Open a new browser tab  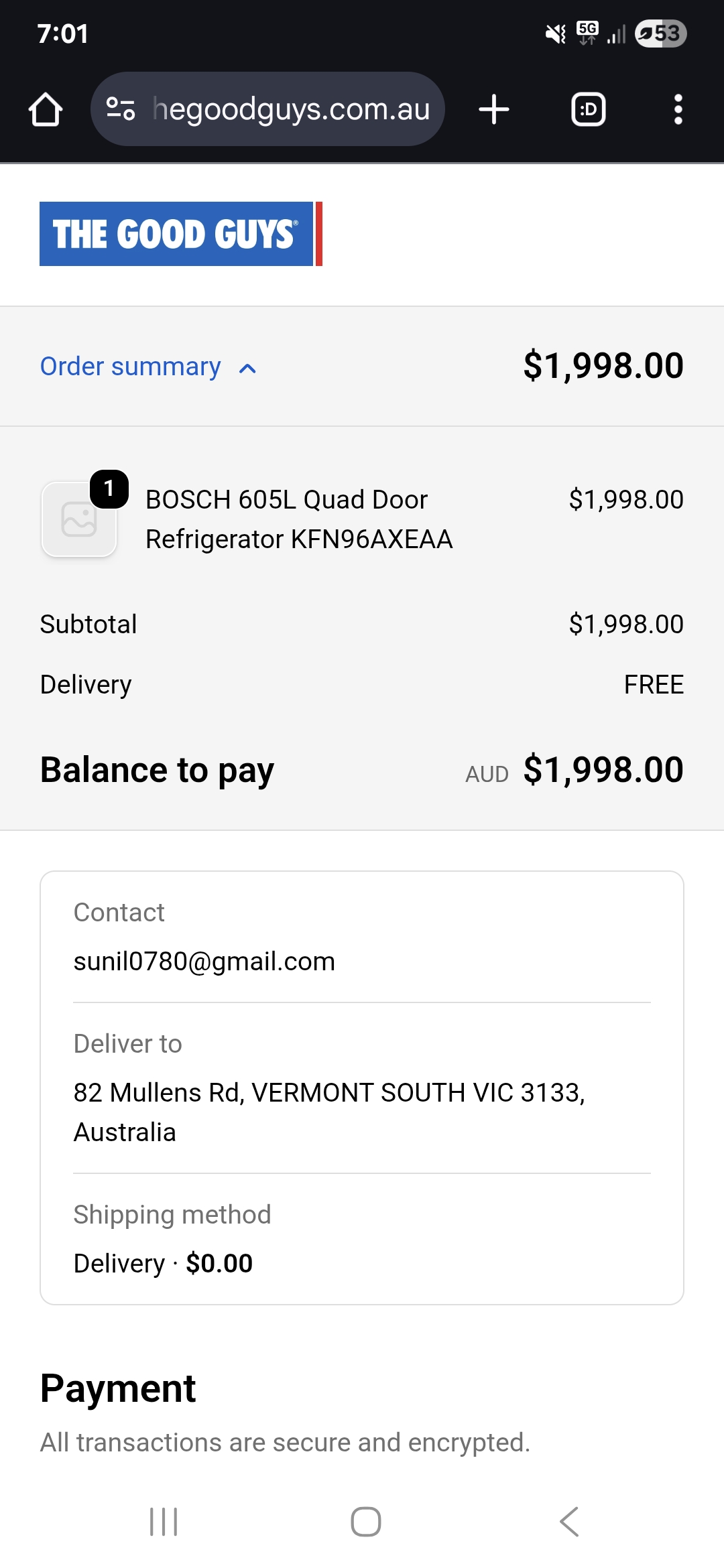[x=494, y=109]
